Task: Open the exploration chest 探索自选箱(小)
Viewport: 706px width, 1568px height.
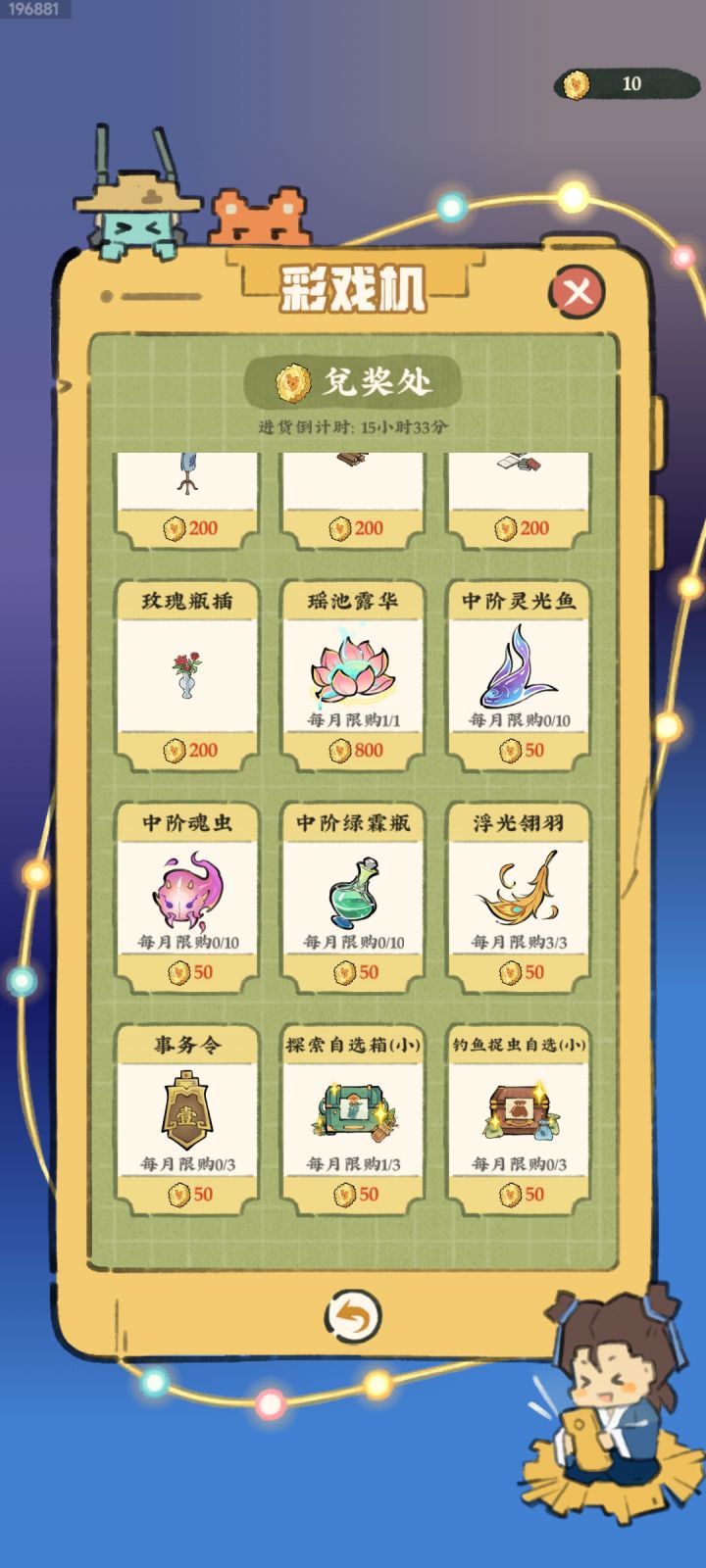Action: coord(352,1112)
